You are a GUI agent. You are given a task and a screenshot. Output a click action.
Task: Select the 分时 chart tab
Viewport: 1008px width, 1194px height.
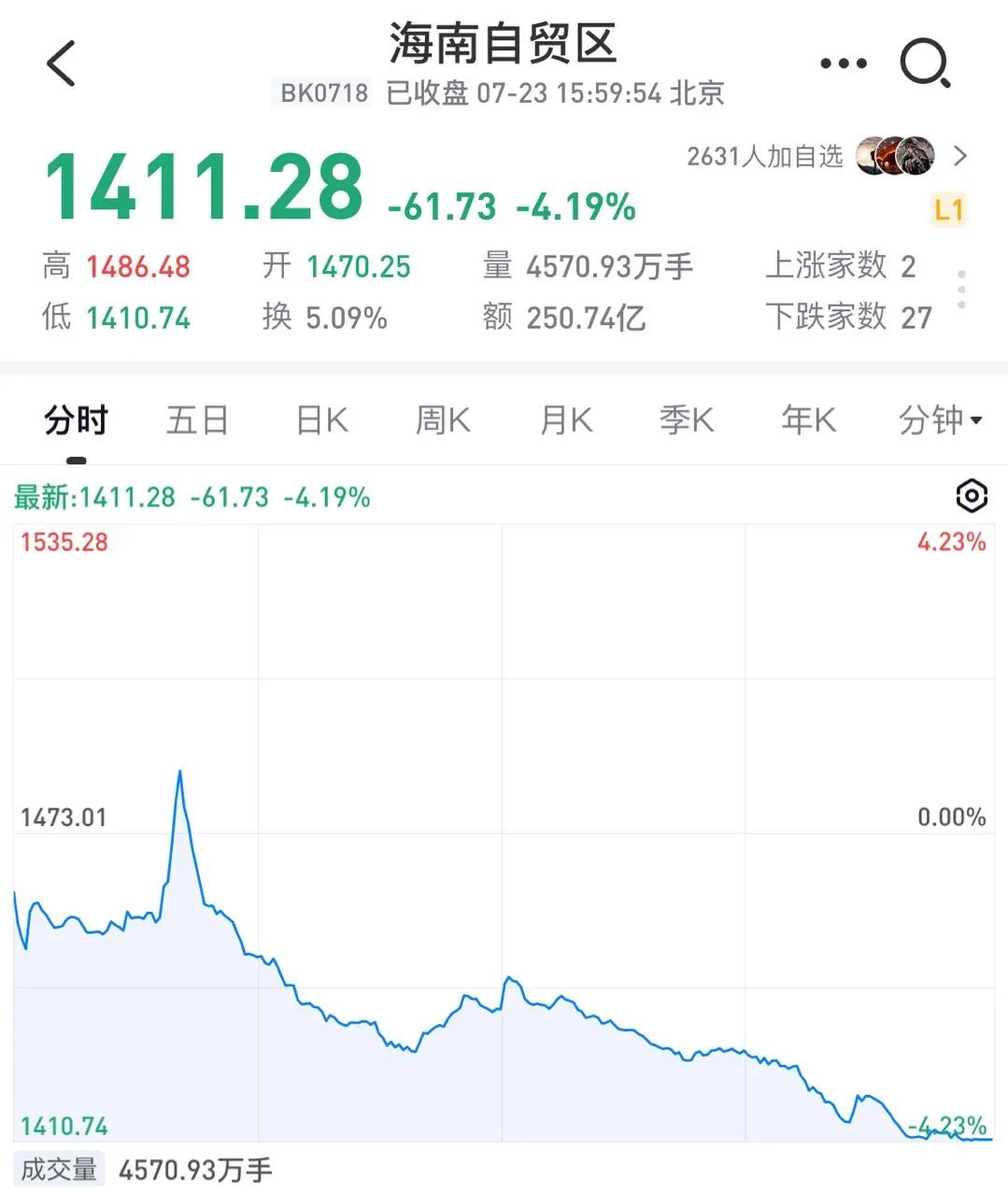(x=76, y=420)
